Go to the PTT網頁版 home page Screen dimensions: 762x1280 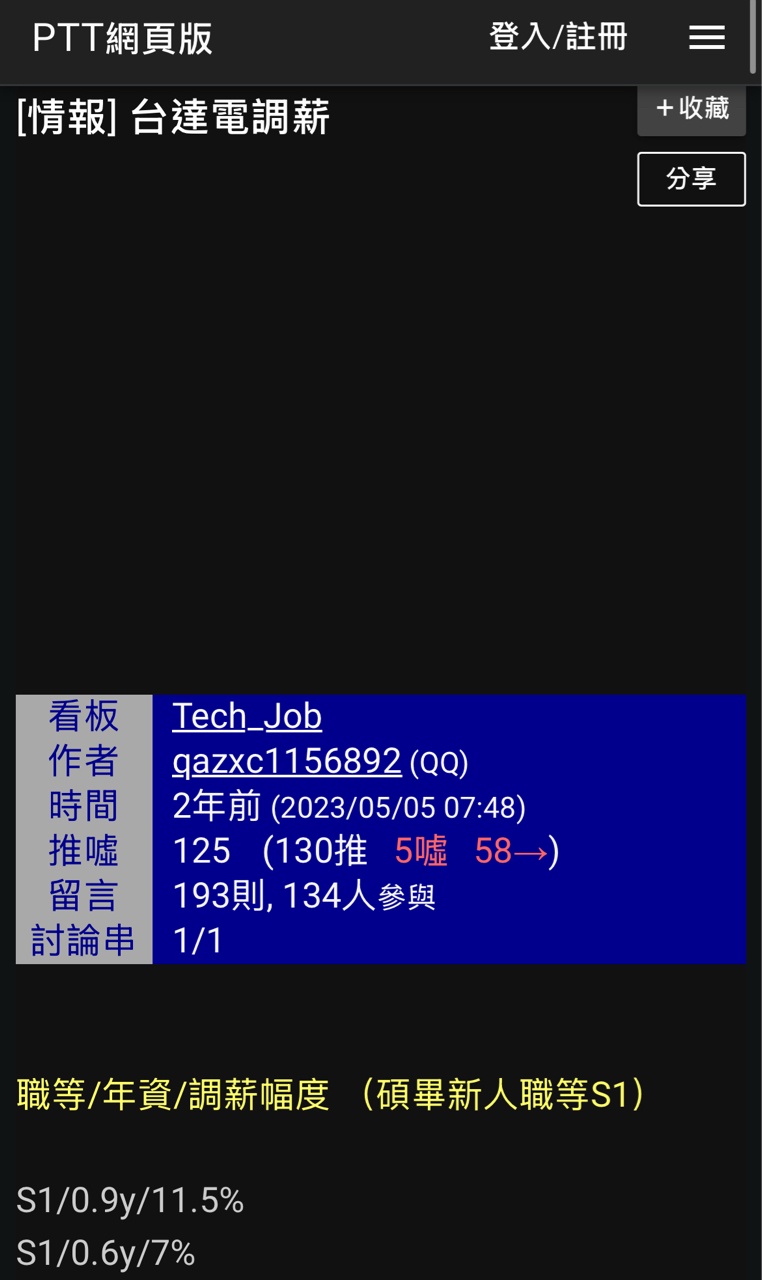pyautogui.click(x=122, y=38)
